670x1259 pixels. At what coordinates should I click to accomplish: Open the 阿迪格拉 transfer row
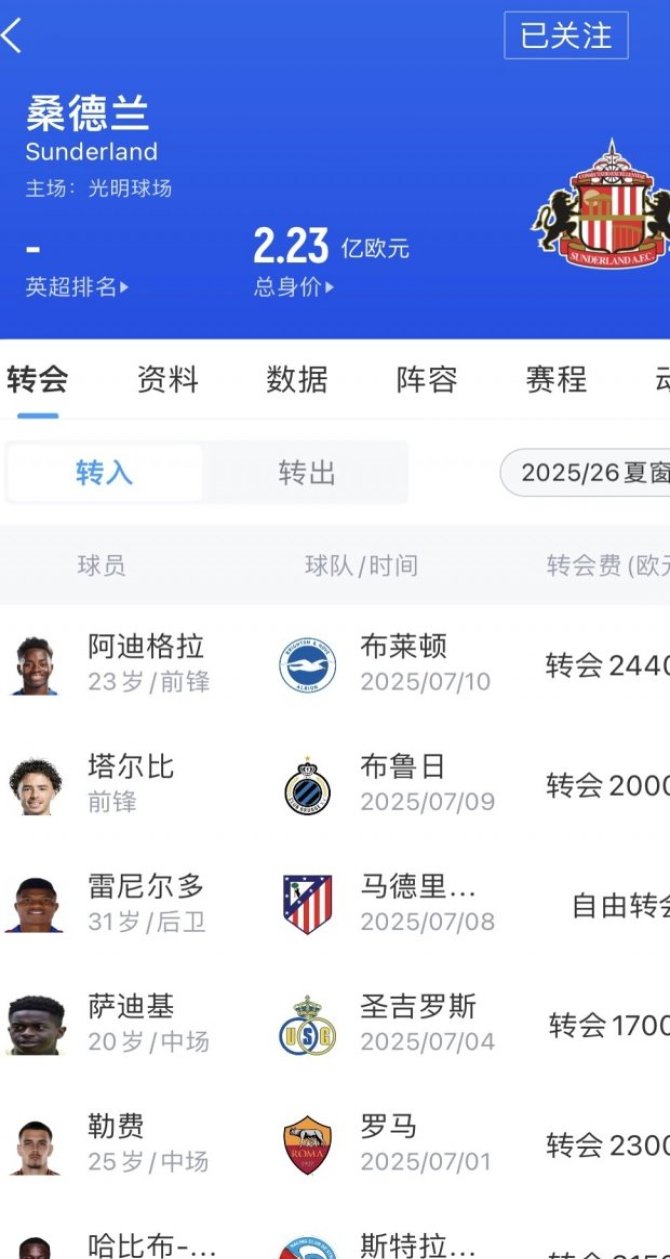tap(335, 664)
